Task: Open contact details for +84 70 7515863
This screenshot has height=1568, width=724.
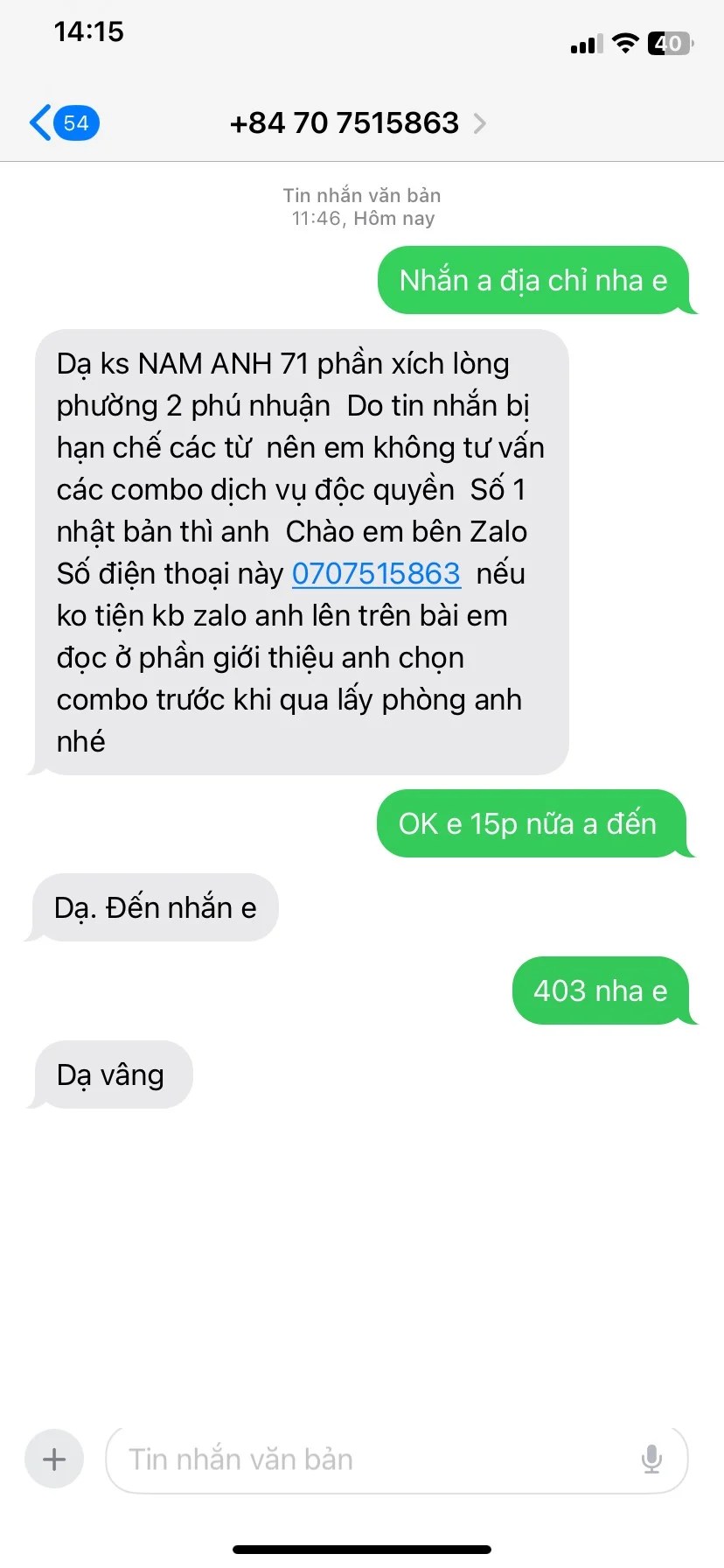Action: (357, 123)
